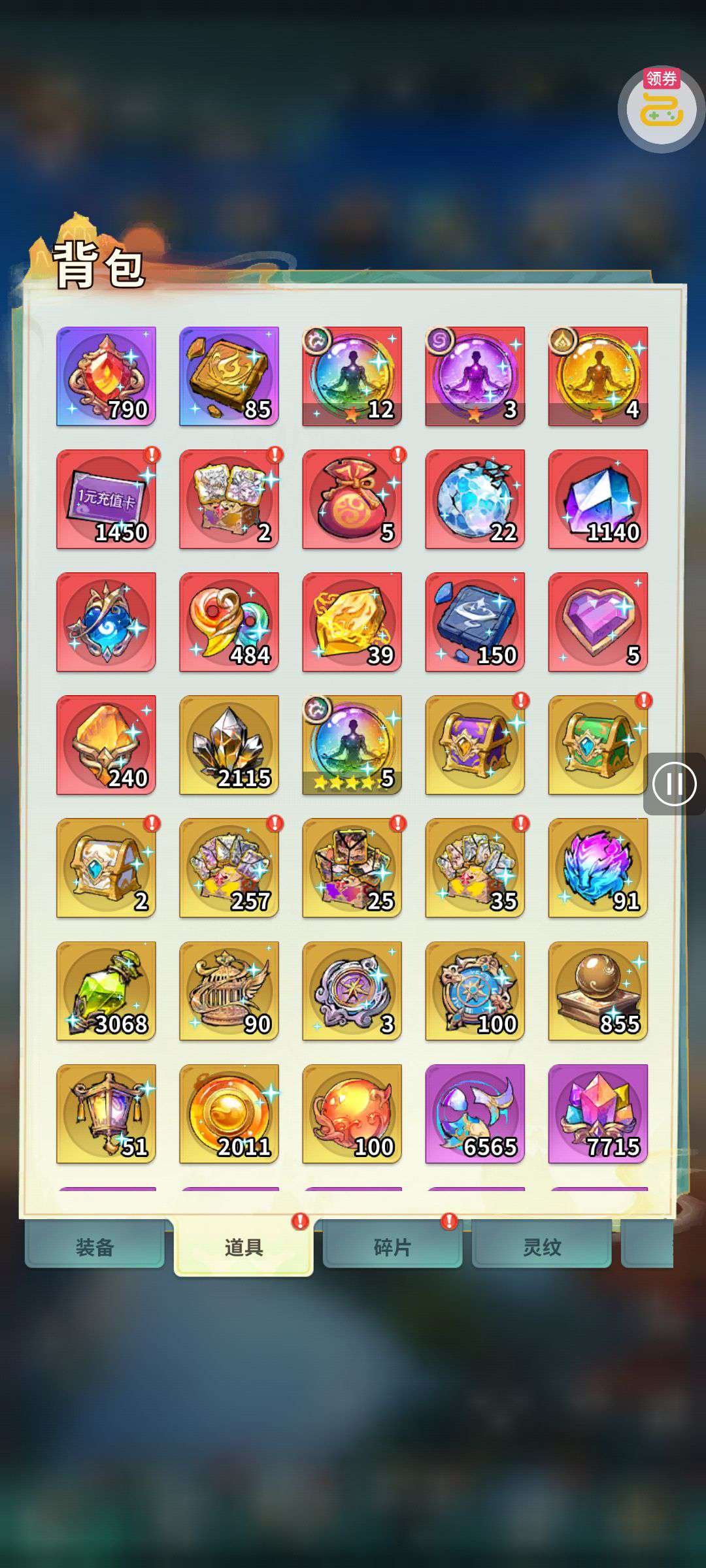Open the blue crystal item with 1140
This screenshot has height=1568, width=706.
pos(597,499)
